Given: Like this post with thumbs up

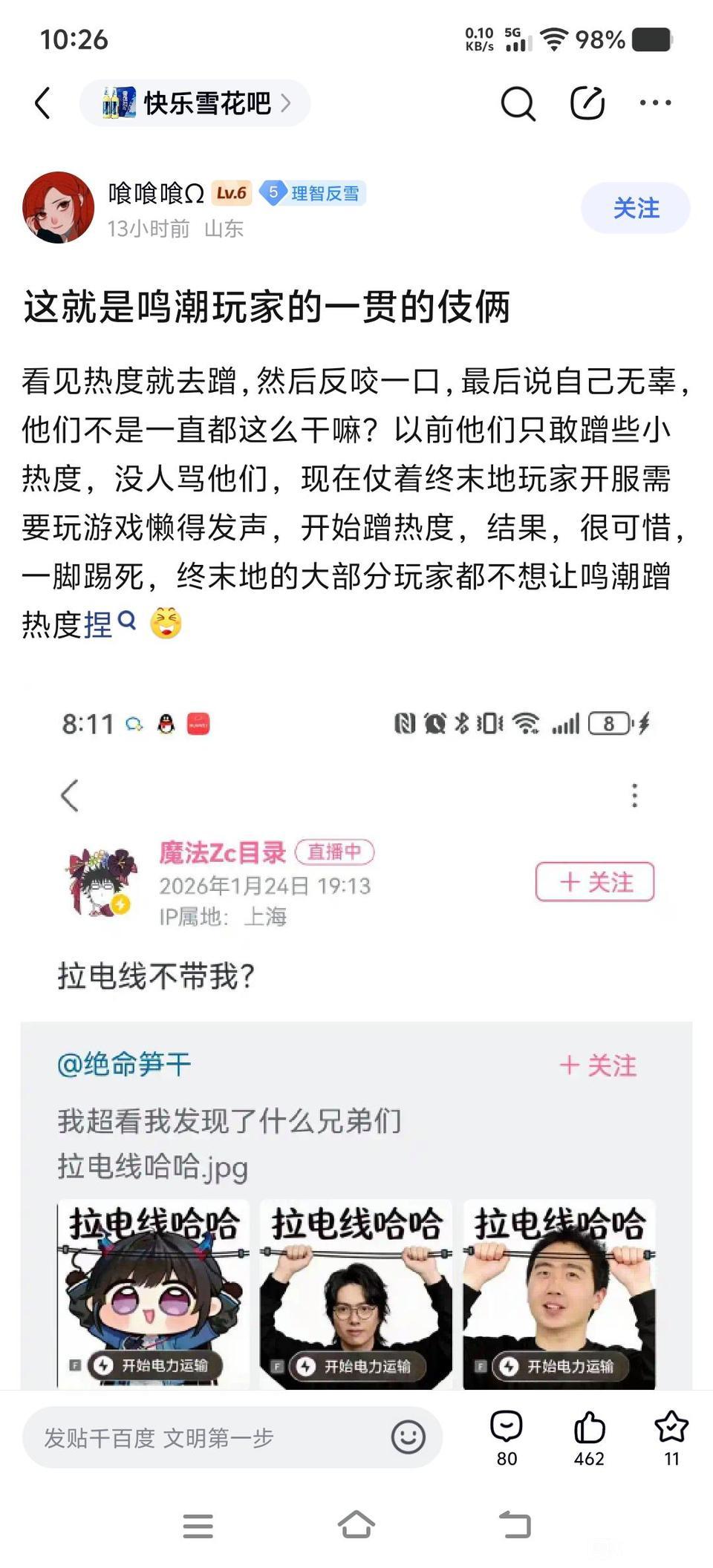Looking at the screenshot, I should (589, 1437).
